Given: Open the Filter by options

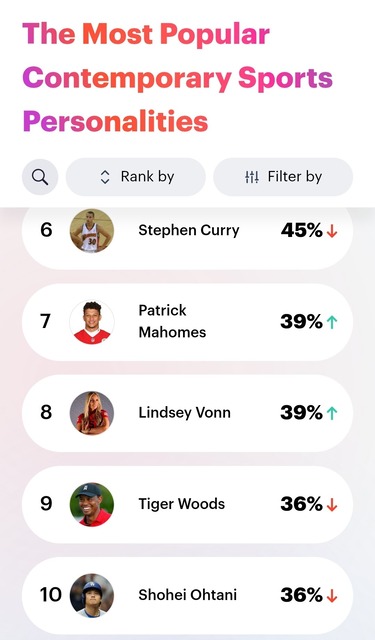Looking at the screenshot, I should pos(283,177).
